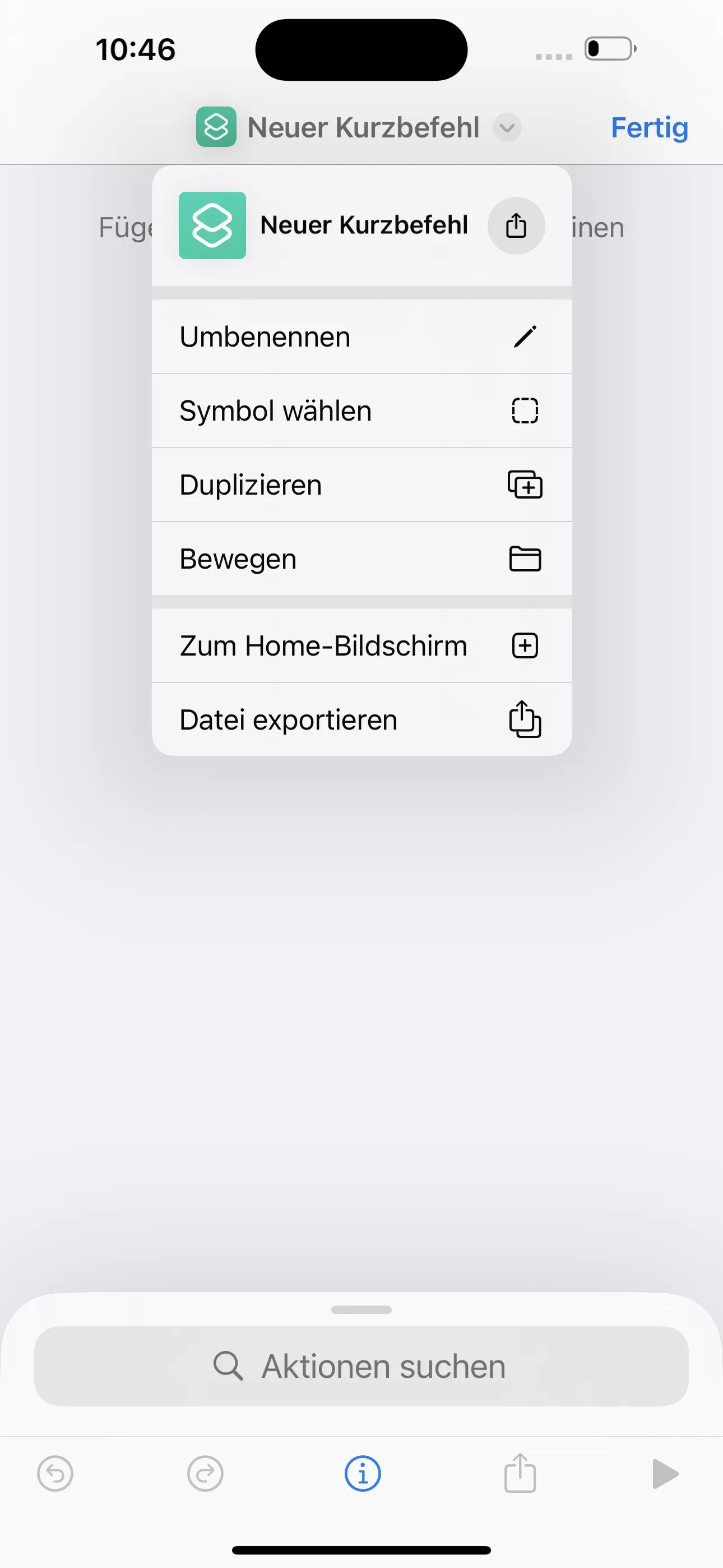Select the Umbenennen pencil icon

[524, 336]
